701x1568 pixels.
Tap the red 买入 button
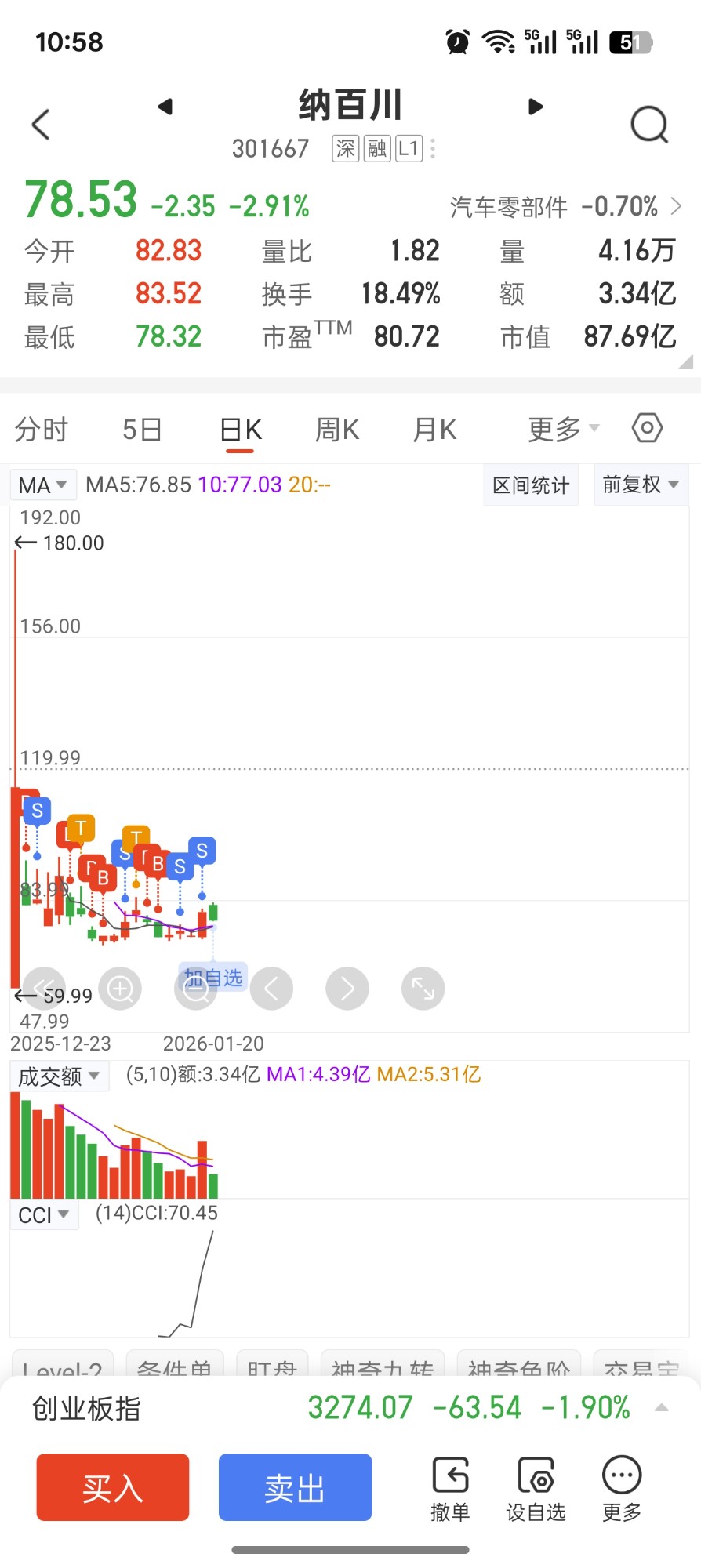113,1487
